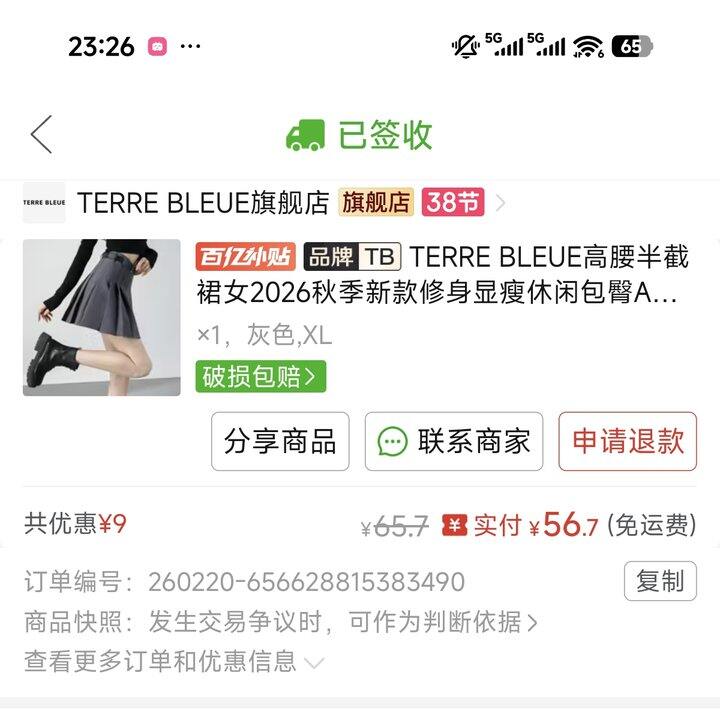Contact the seller via 联系商家
This screenshot has height=721, width=720.
click(x=454, y=441)
